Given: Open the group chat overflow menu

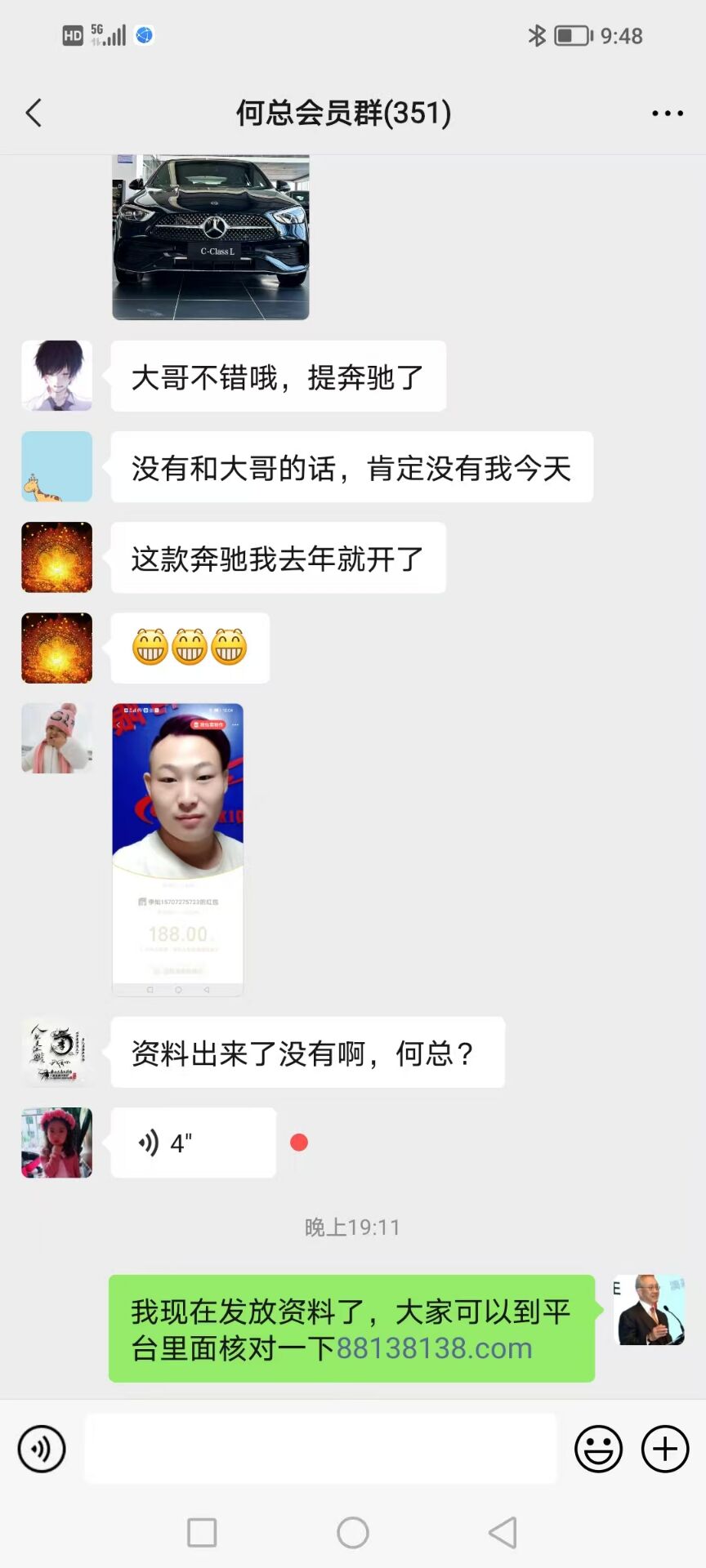Looking at the screenshot, I should [667, 114].
